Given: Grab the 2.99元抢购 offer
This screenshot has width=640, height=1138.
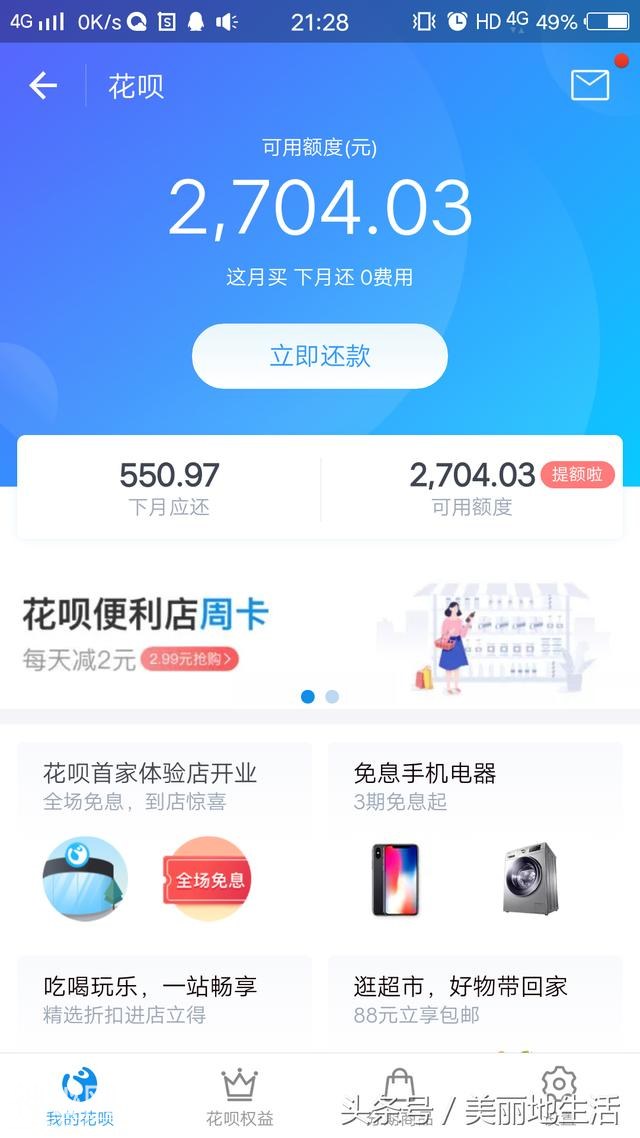Looking at the screenshot, I should coord(189,659).
